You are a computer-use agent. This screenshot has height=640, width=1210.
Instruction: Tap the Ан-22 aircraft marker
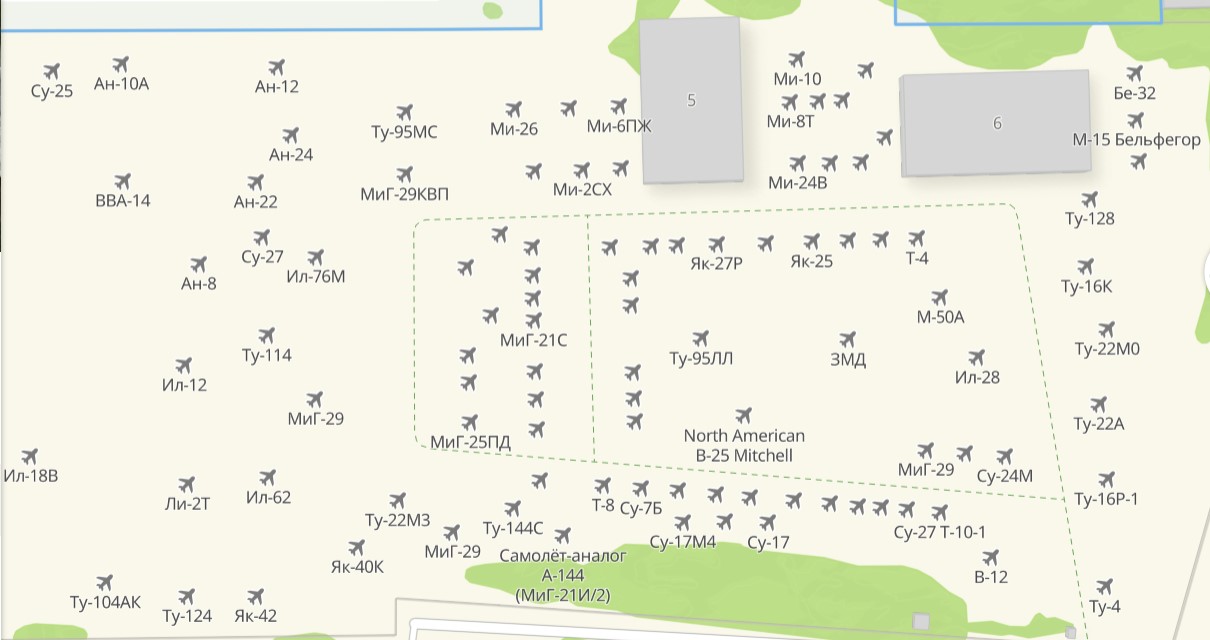coord(255,182)
